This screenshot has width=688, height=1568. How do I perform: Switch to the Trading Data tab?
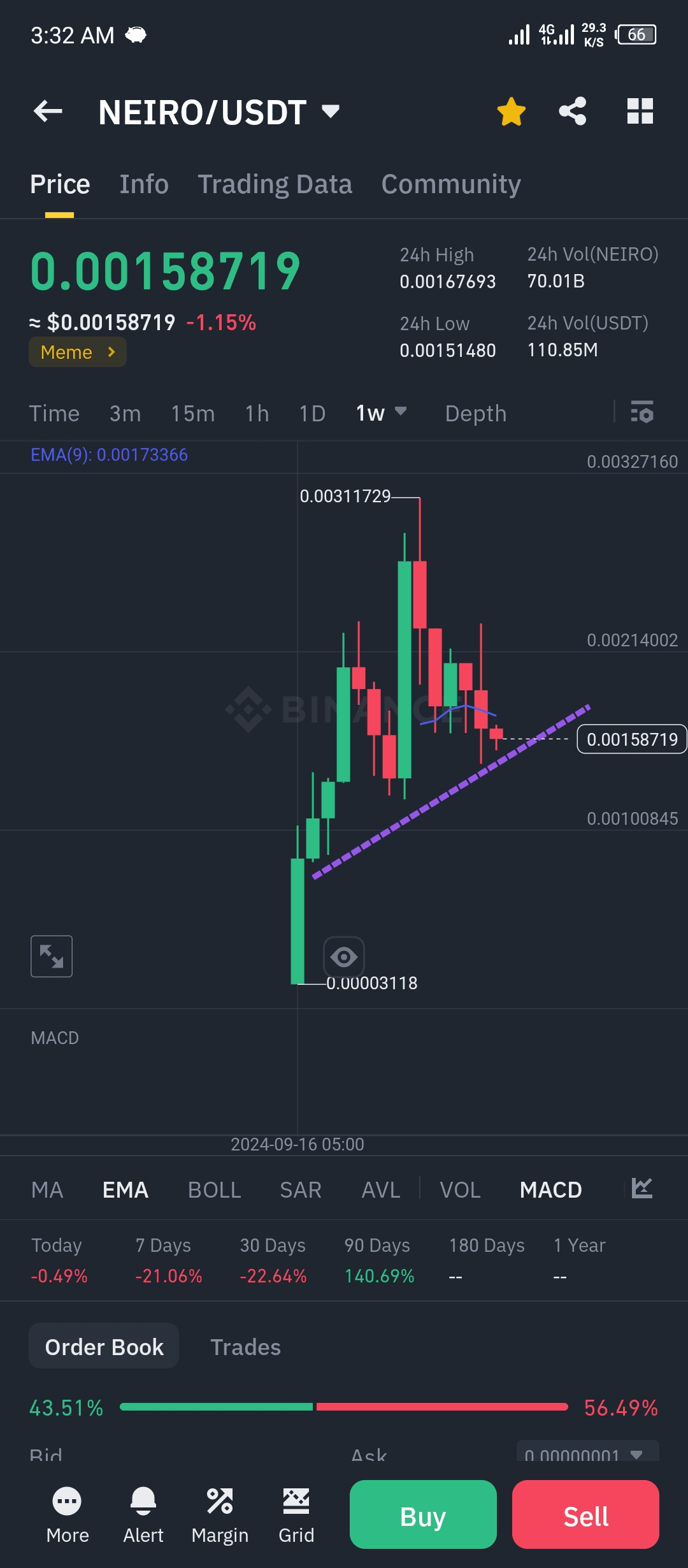tap(275, 184)
